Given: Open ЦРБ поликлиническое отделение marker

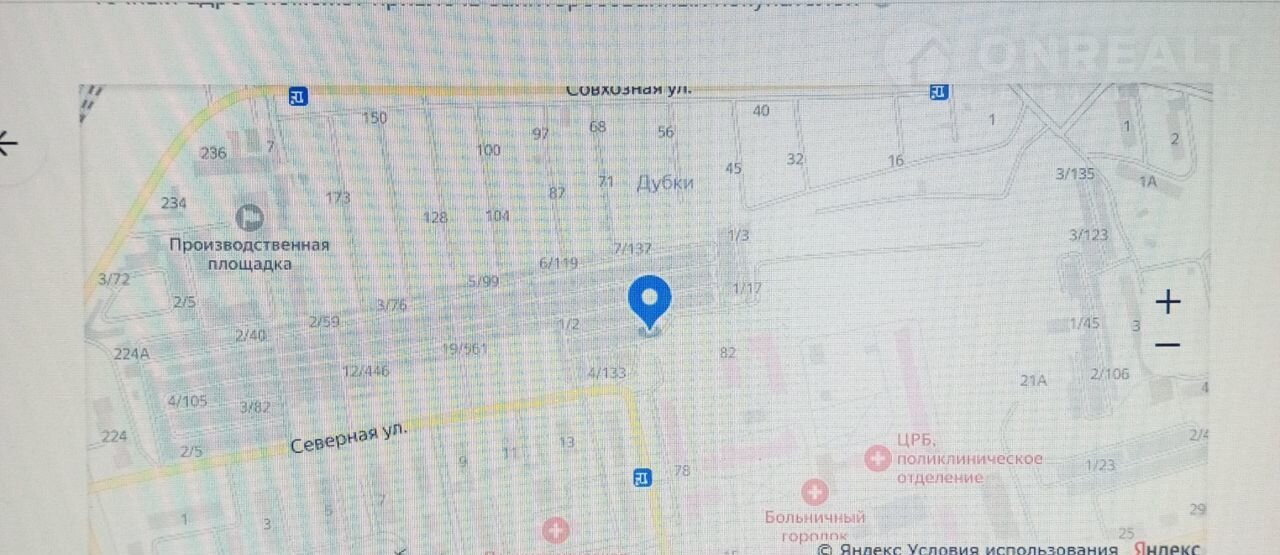Looking at the screenshot, I should [879, 458].
